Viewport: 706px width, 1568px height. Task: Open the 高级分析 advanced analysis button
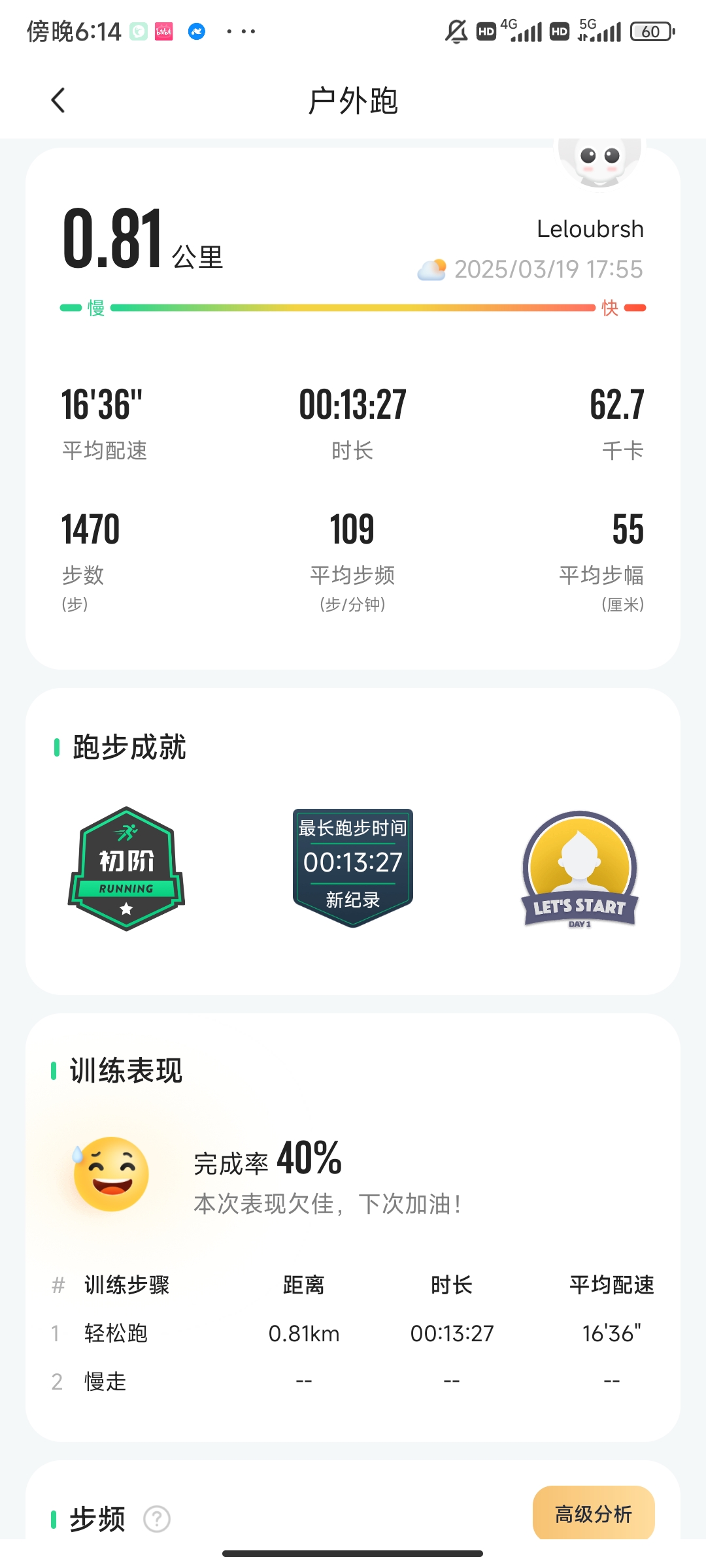(593, 1513)
